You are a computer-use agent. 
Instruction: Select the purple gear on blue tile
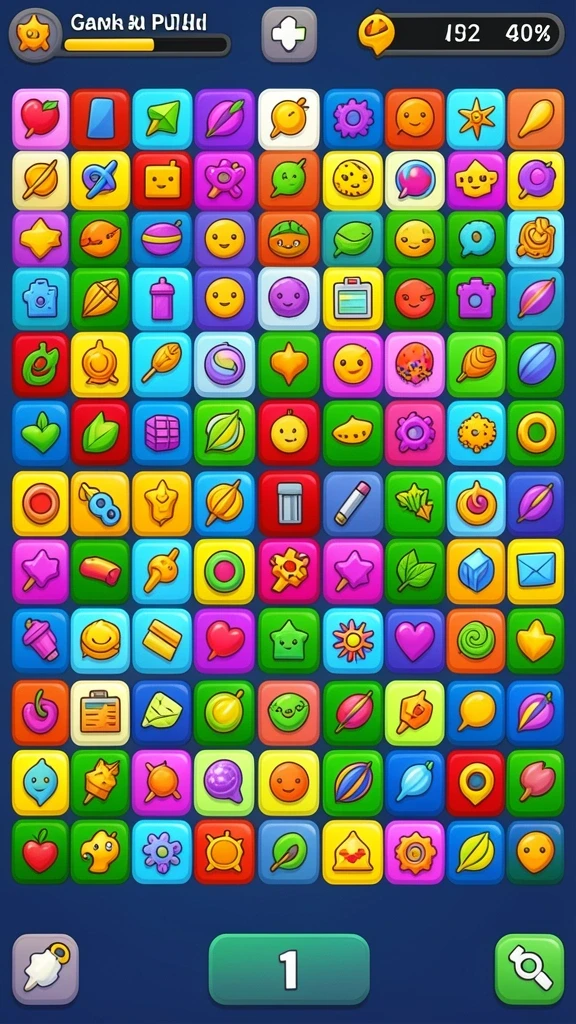coord(353,118)
